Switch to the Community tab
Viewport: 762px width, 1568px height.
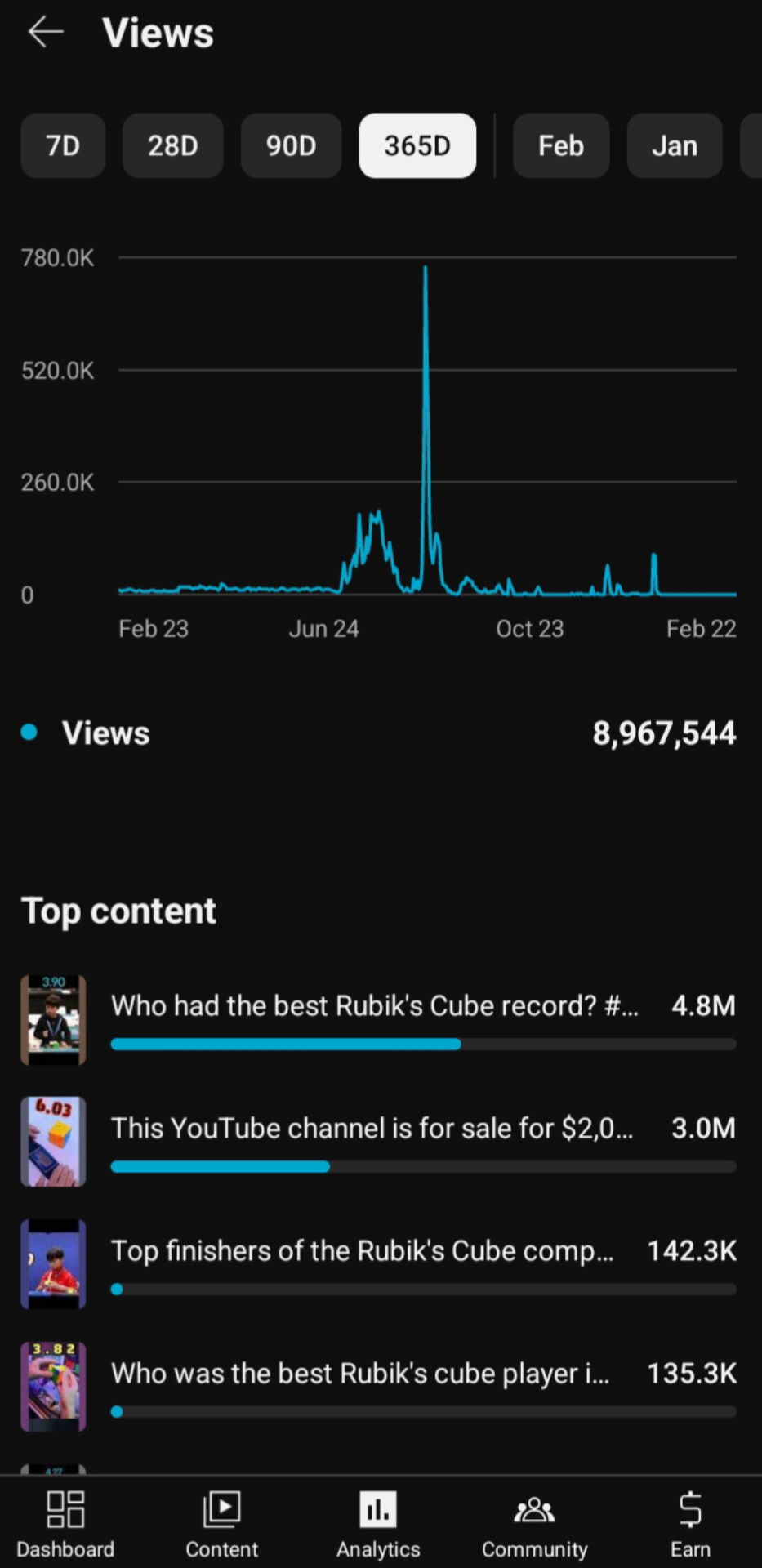[x=534, y=1524]
